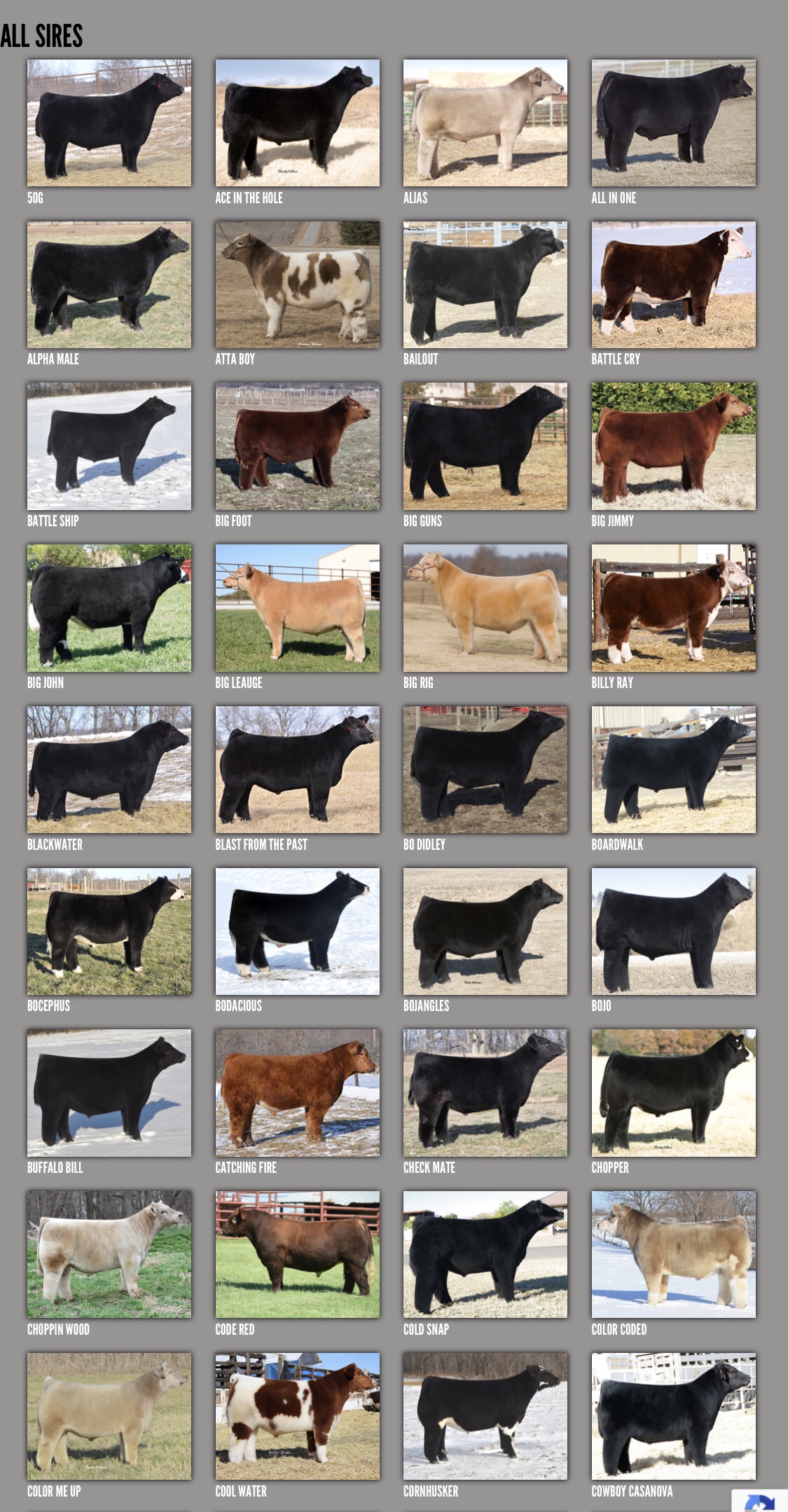View the Catching Fire sire
Image resolution: width=788 pixels, height=1512 pixels.
pos(297,1092)
